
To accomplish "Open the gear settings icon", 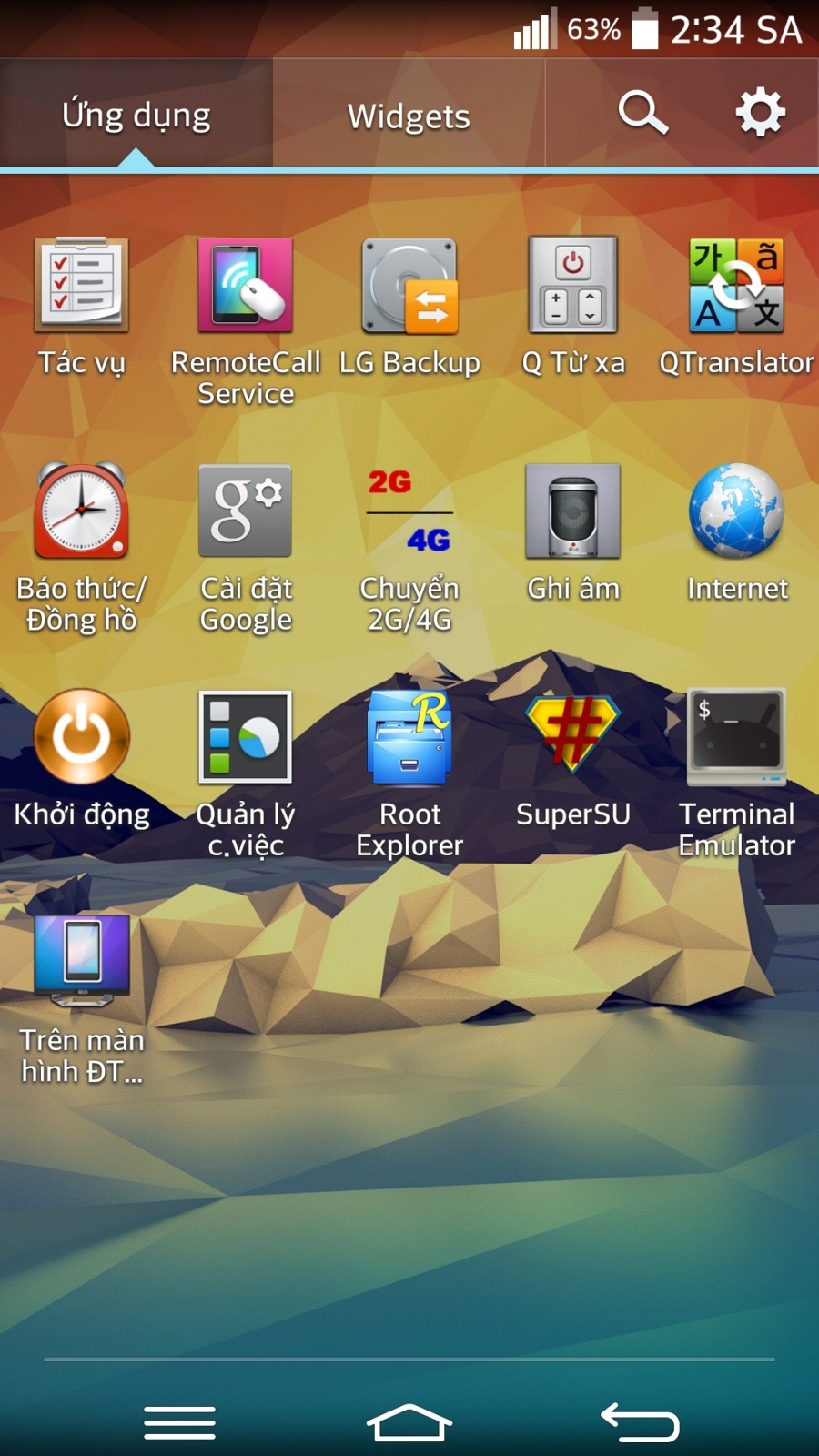I will [760, 114].
